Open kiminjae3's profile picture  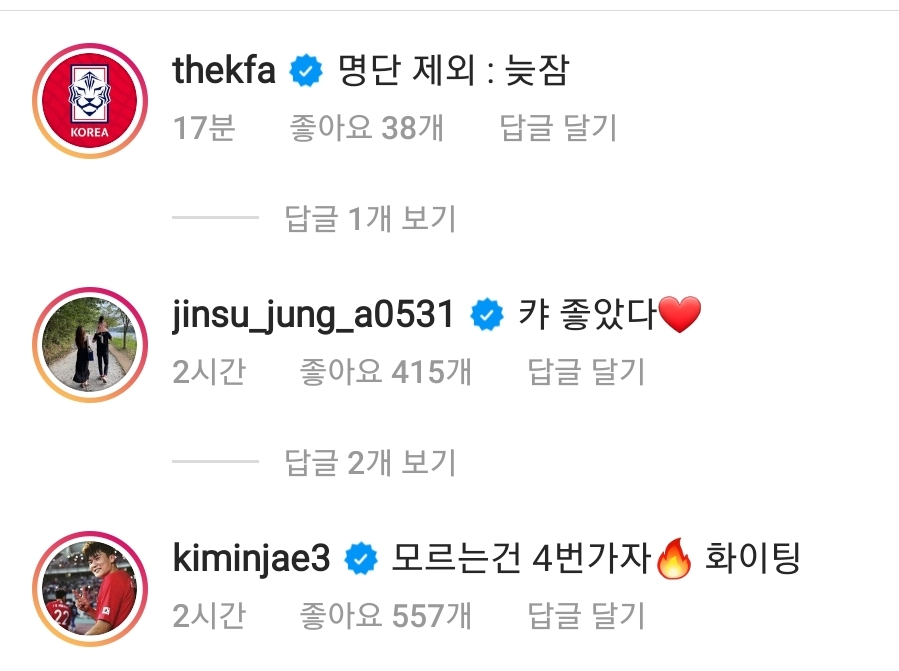click(x=90, y=589)
